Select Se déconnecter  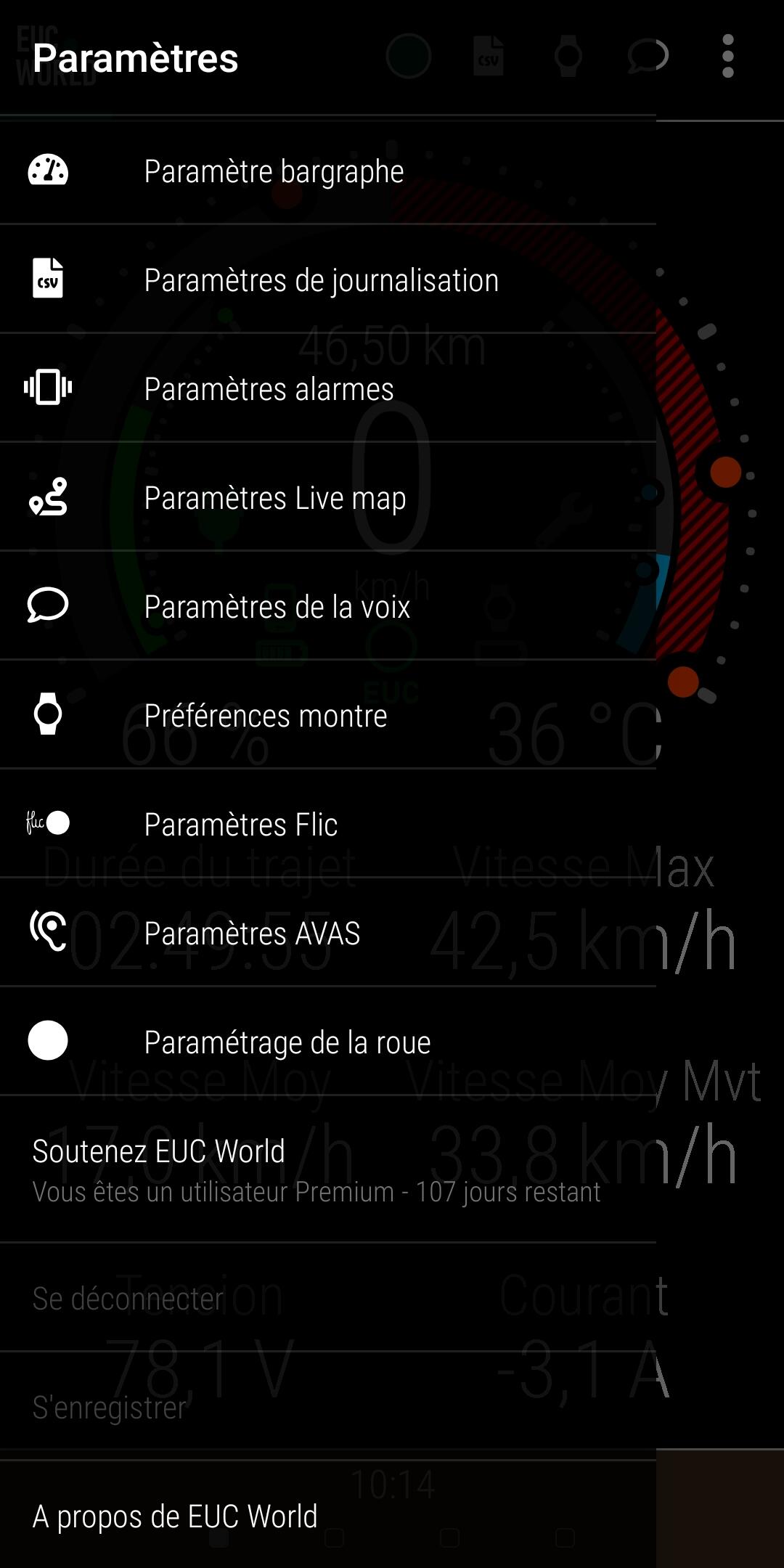[x=328, y=1298]
